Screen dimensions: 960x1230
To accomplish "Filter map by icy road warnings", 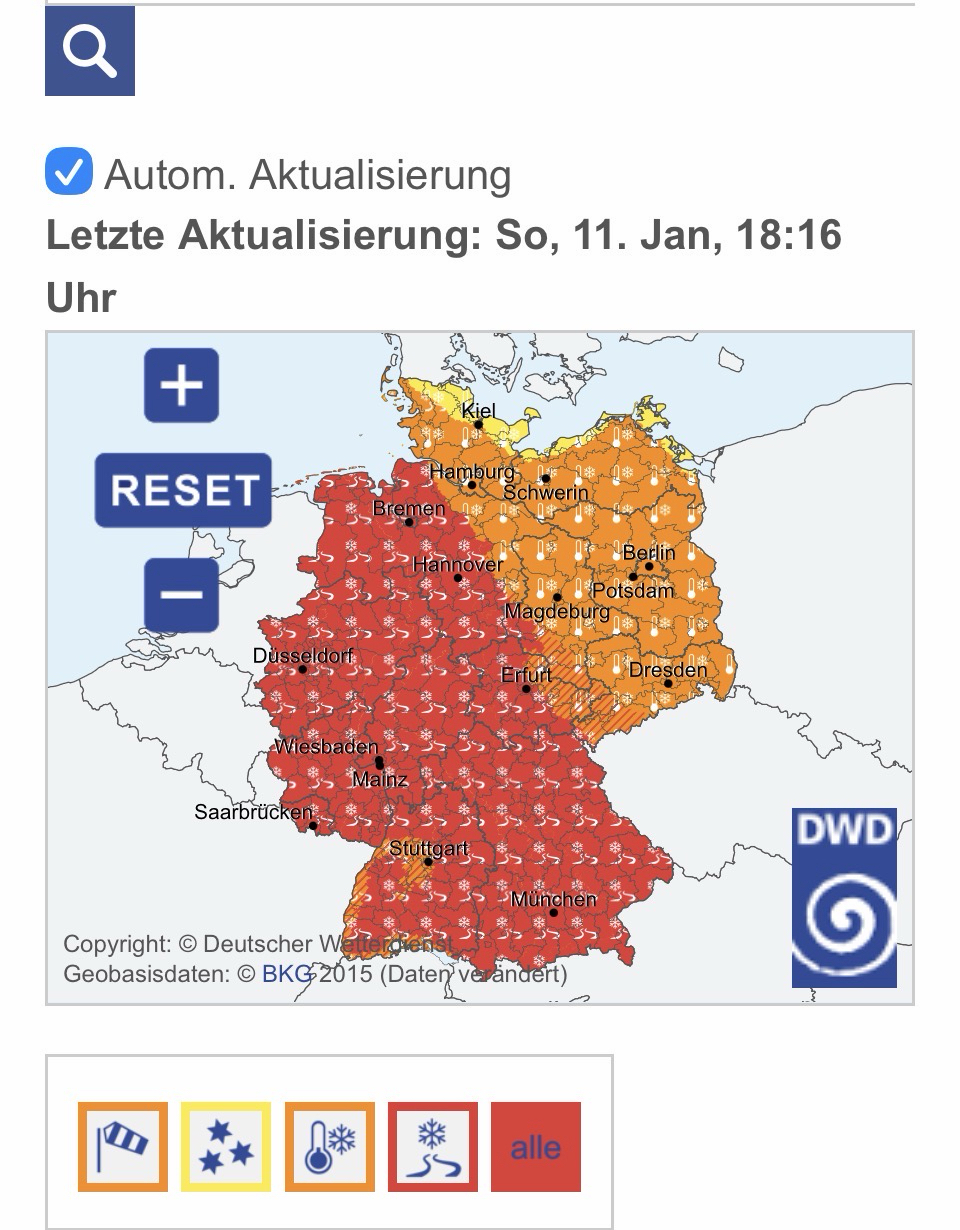I will [x=433, y=1147].
